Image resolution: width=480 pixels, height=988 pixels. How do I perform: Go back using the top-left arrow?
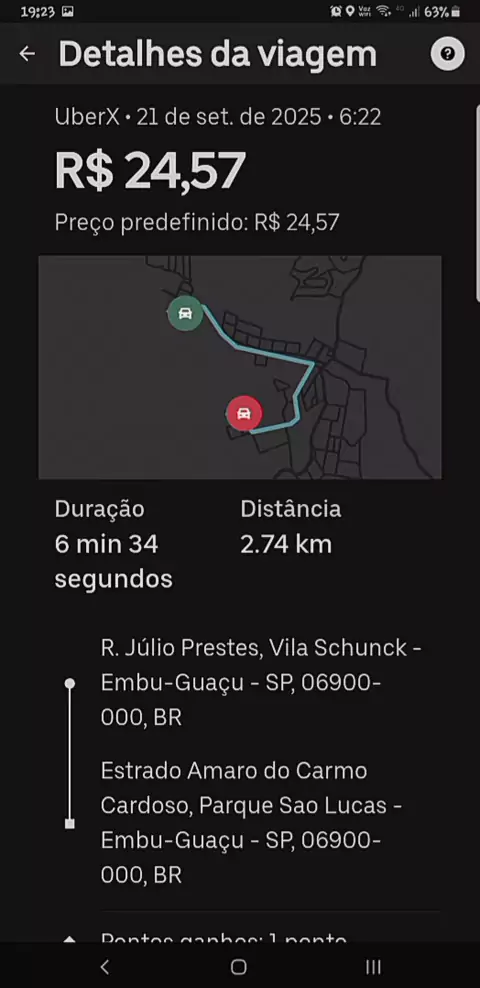point(27,54)
